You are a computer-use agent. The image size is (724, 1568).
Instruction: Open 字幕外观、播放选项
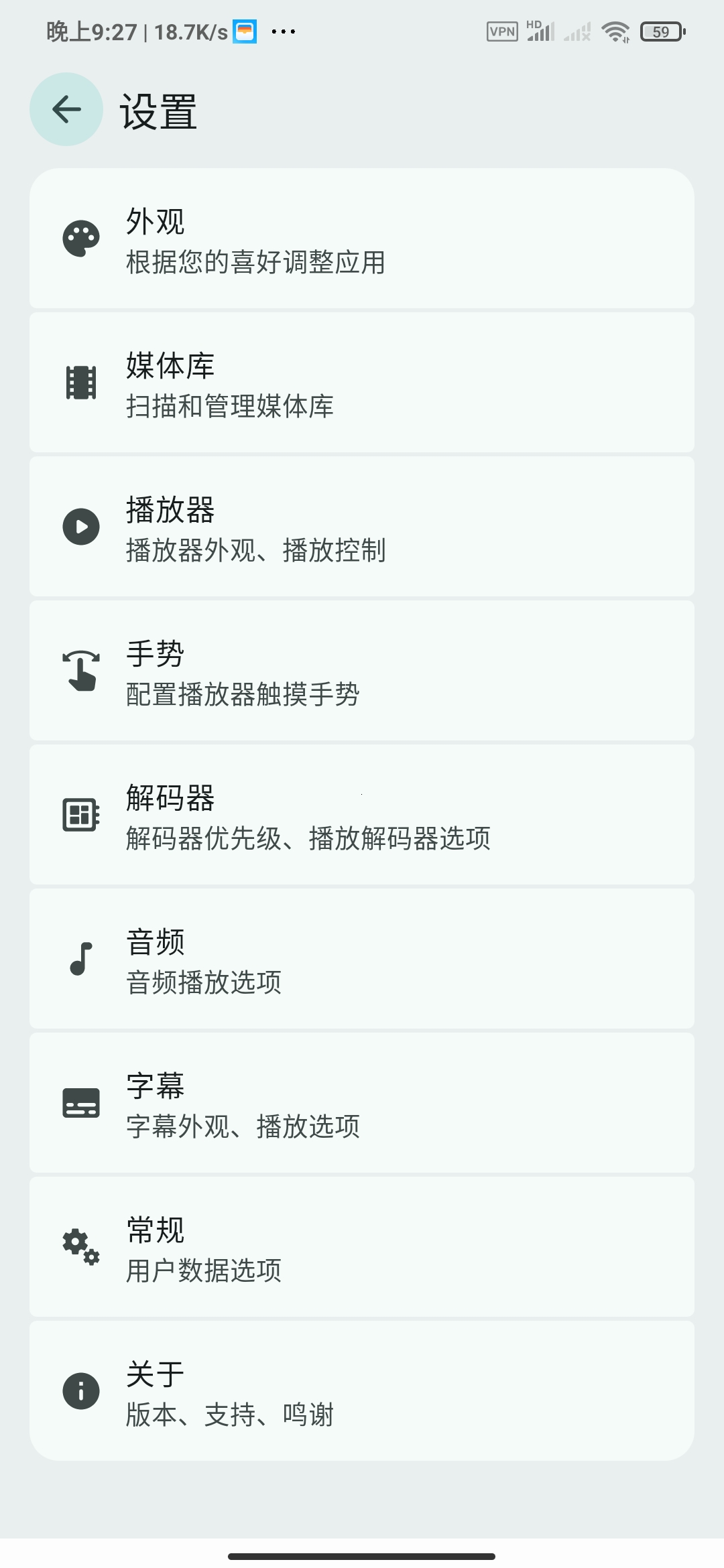pyautogui.click(x=362, y=1103)
